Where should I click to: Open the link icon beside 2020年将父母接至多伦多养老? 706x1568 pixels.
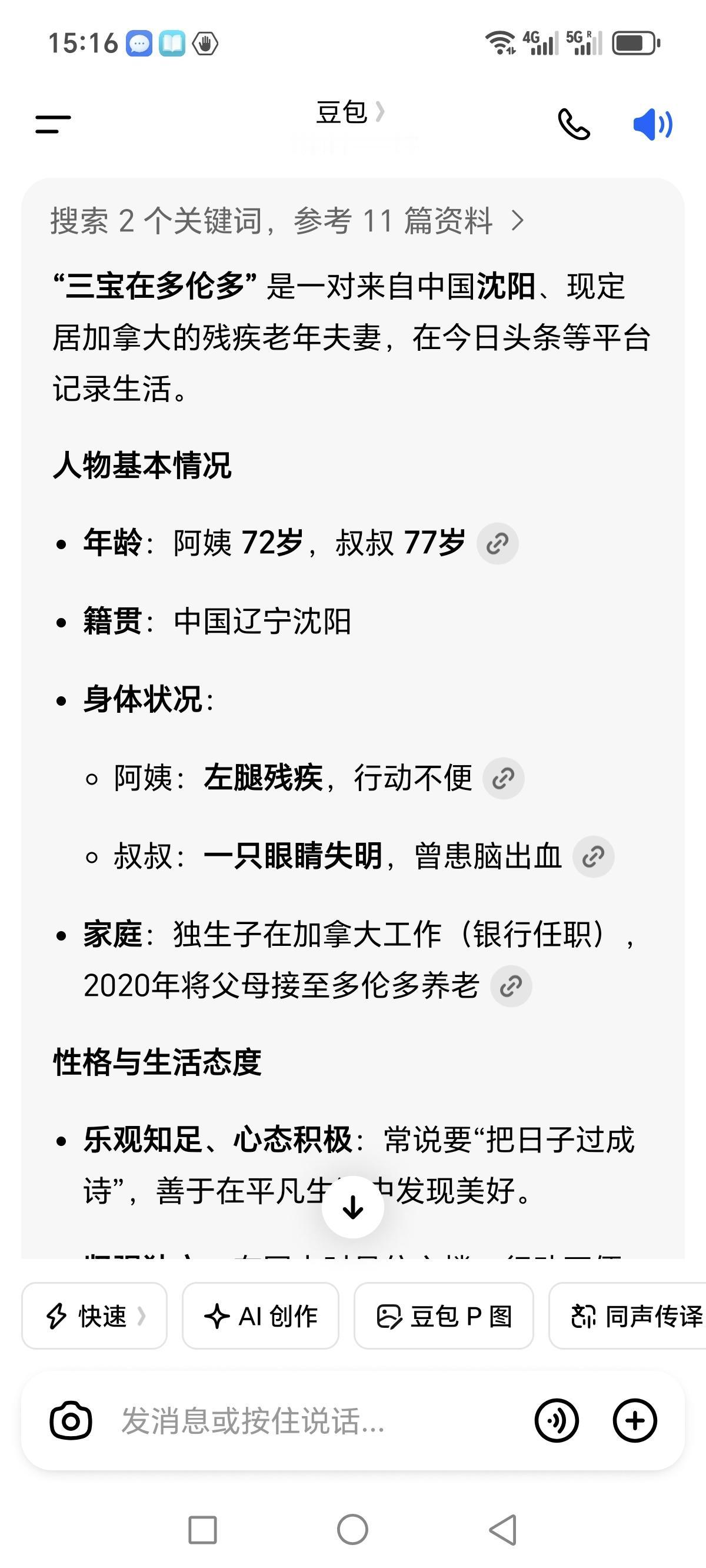(x=510, y=986)
